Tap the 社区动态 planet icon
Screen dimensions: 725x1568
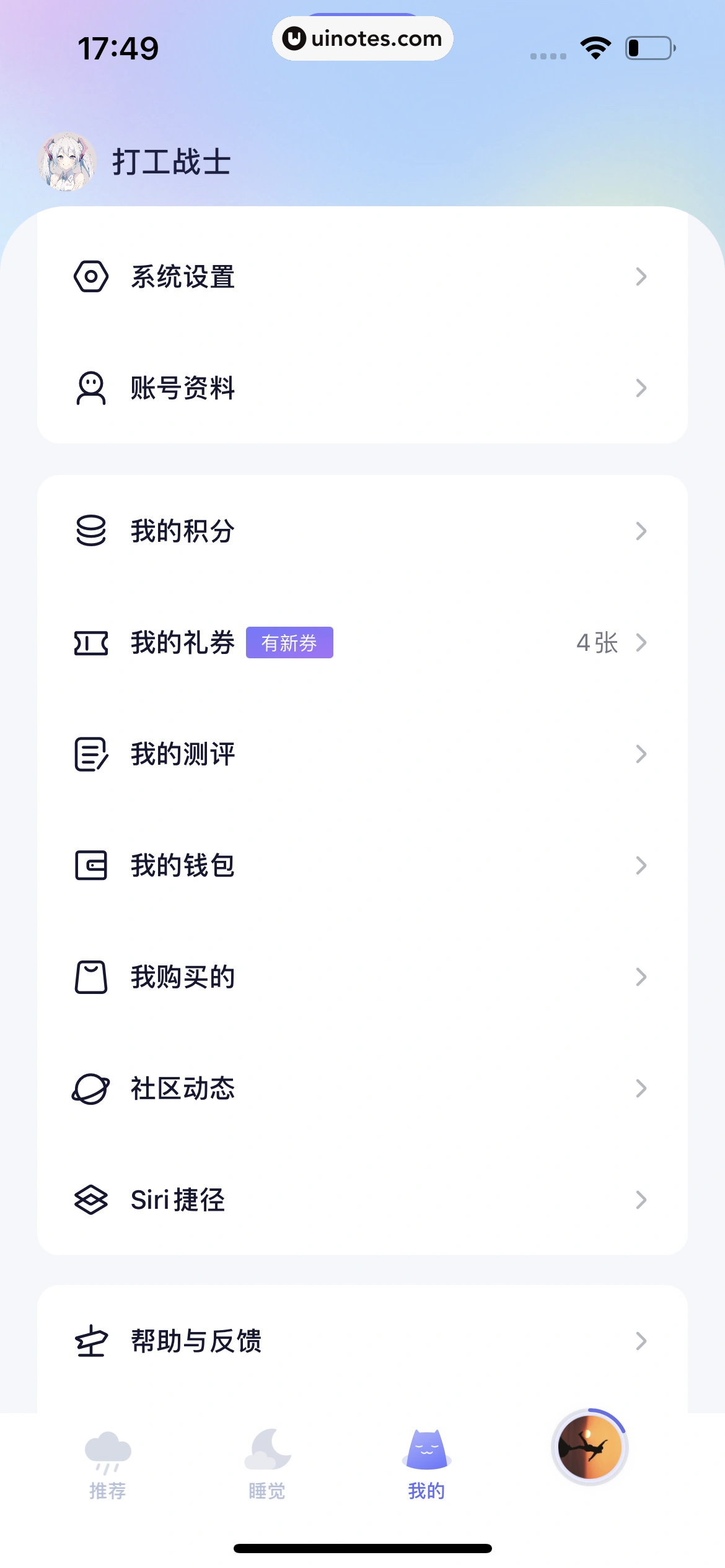tap(90, 1089)
